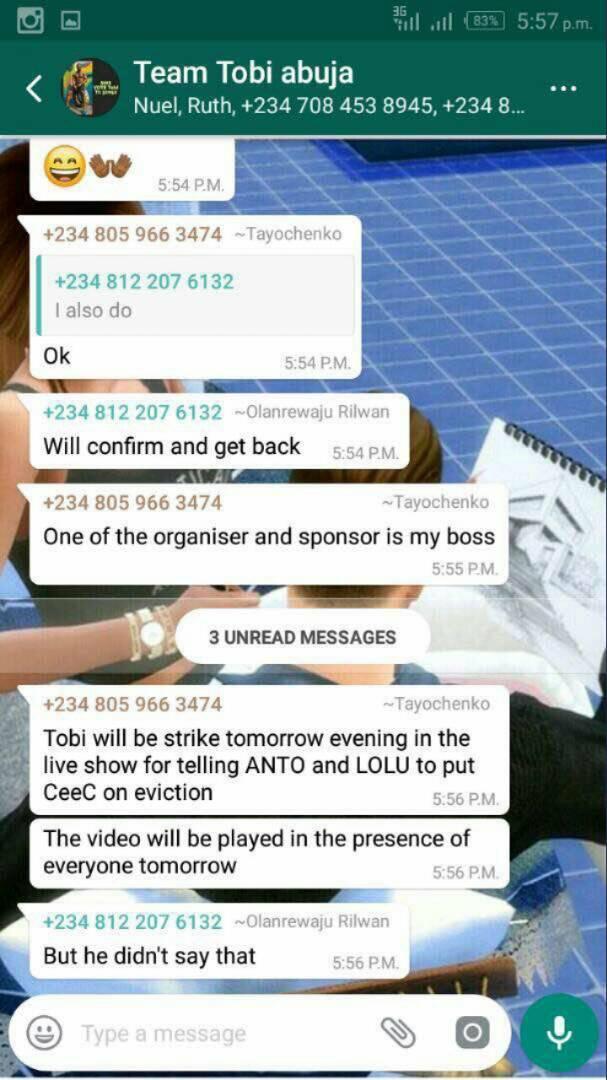The height and width of the screenshot is (1080, 607).
Task: Jump to quoted message "I also do"
Action: tap(195, 295)
